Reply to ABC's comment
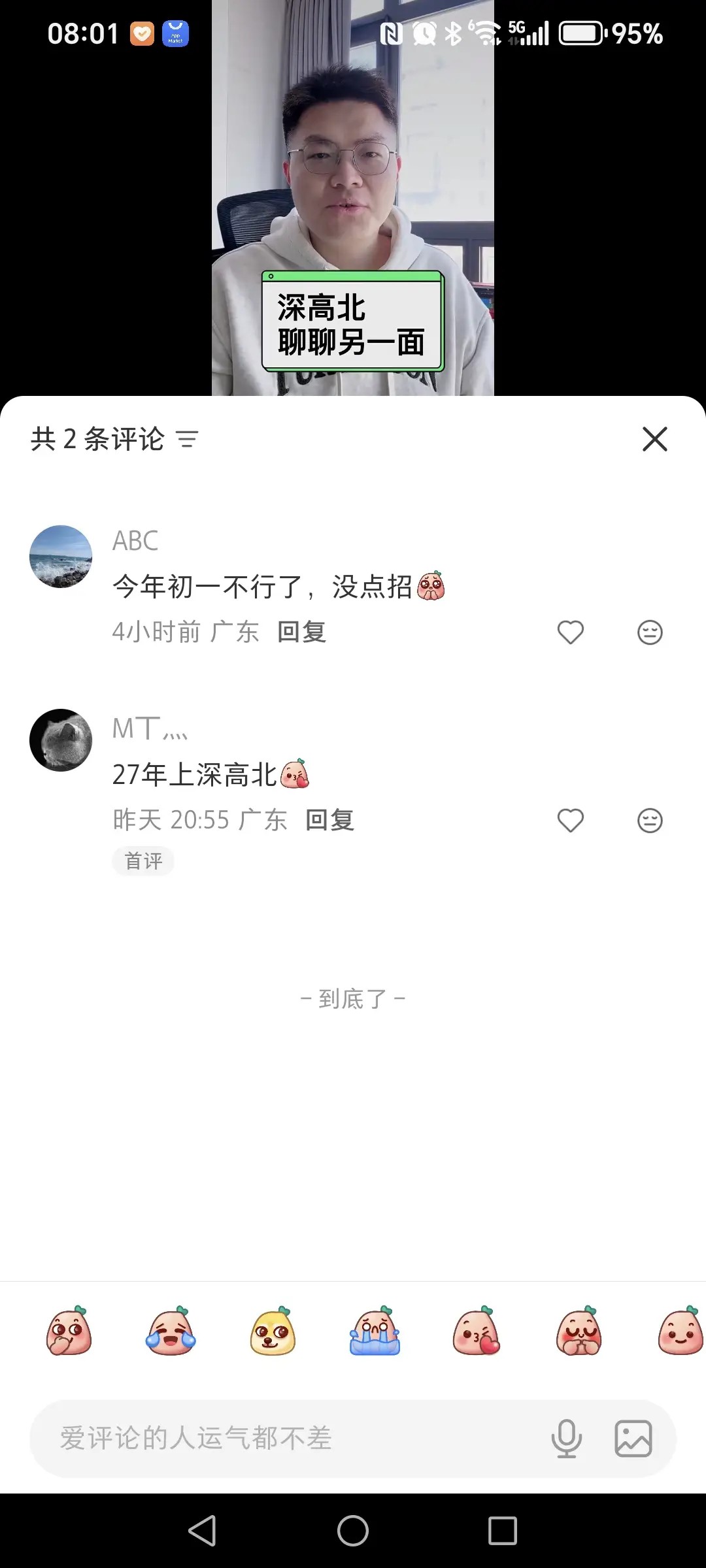This screenshot has width=706, height=1568. pyautogui.click(x=301, y=632)
